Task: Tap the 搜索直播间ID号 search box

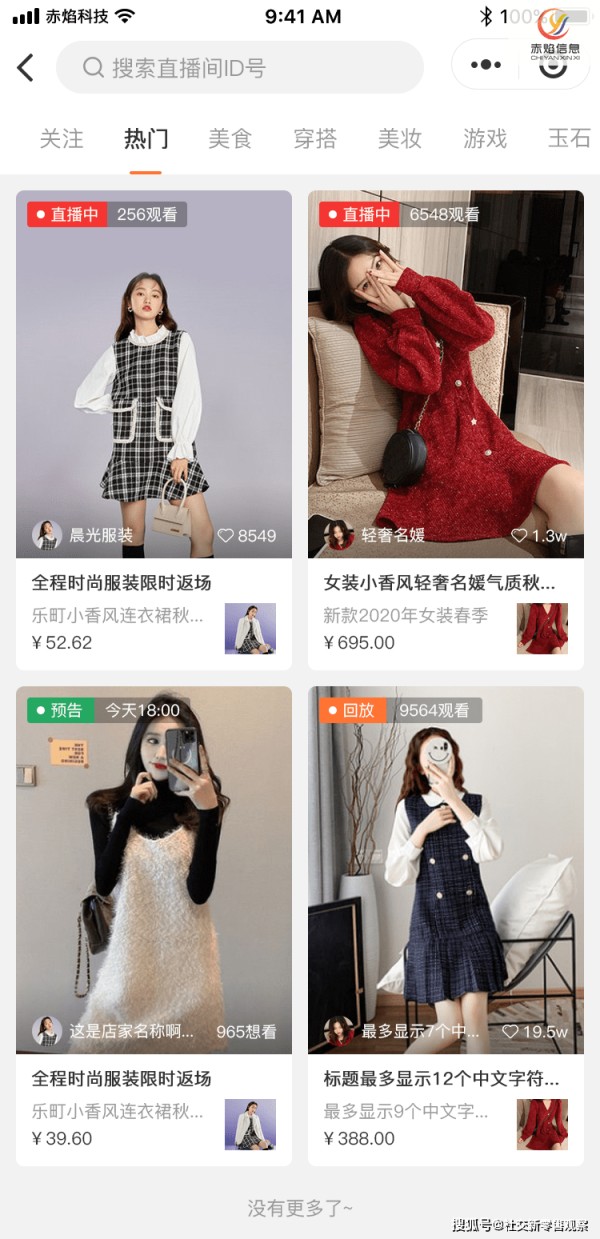Action: tap(240, 68)
